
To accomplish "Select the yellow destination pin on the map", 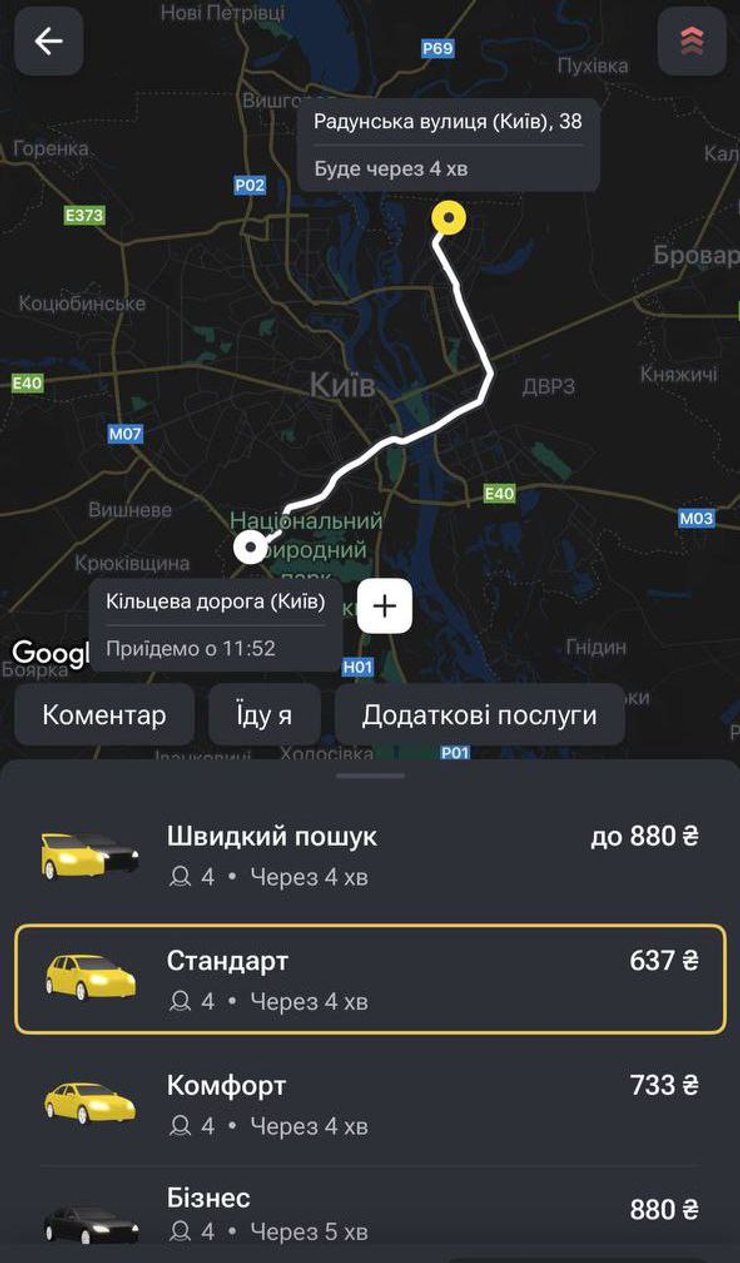I will click(x=447, y=217).
